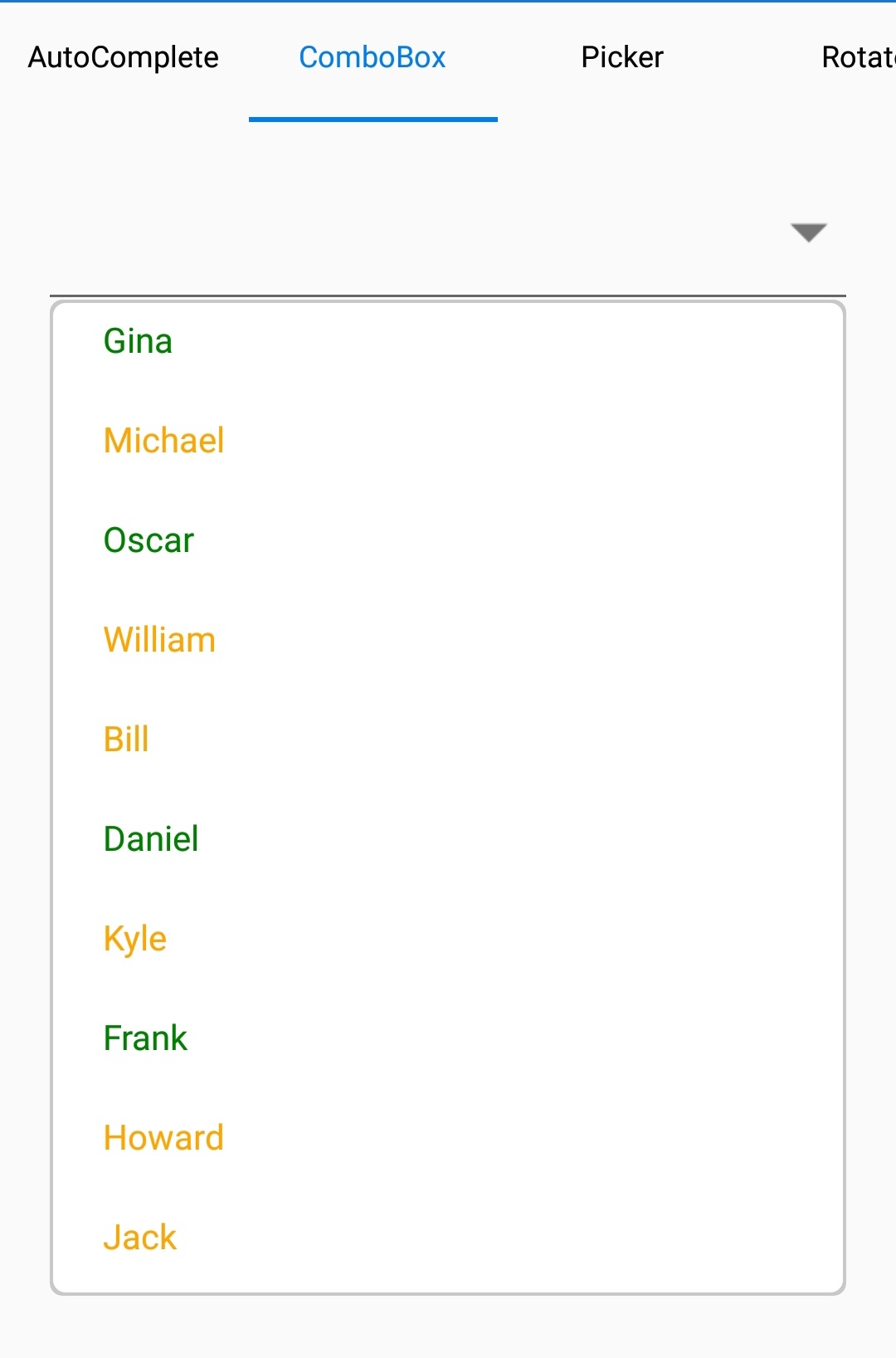Select Frank from the list
This screenshot has height=1358, width=896.
point(144,1038)
